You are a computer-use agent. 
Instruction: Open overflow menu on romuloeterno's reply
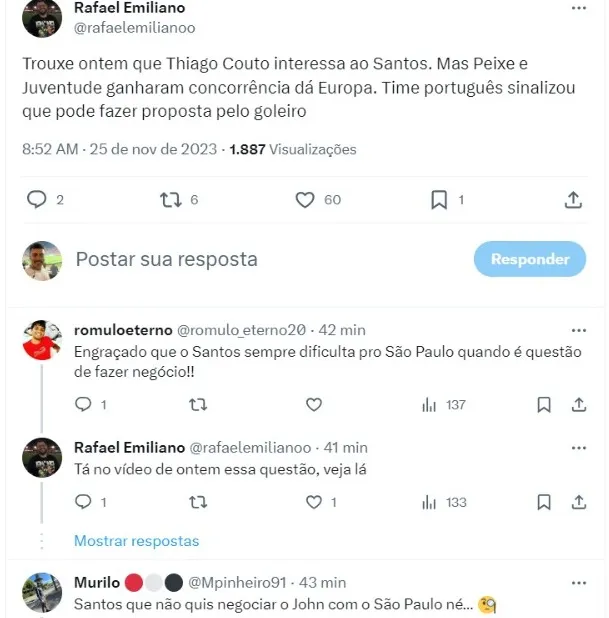tap(578, 330)
